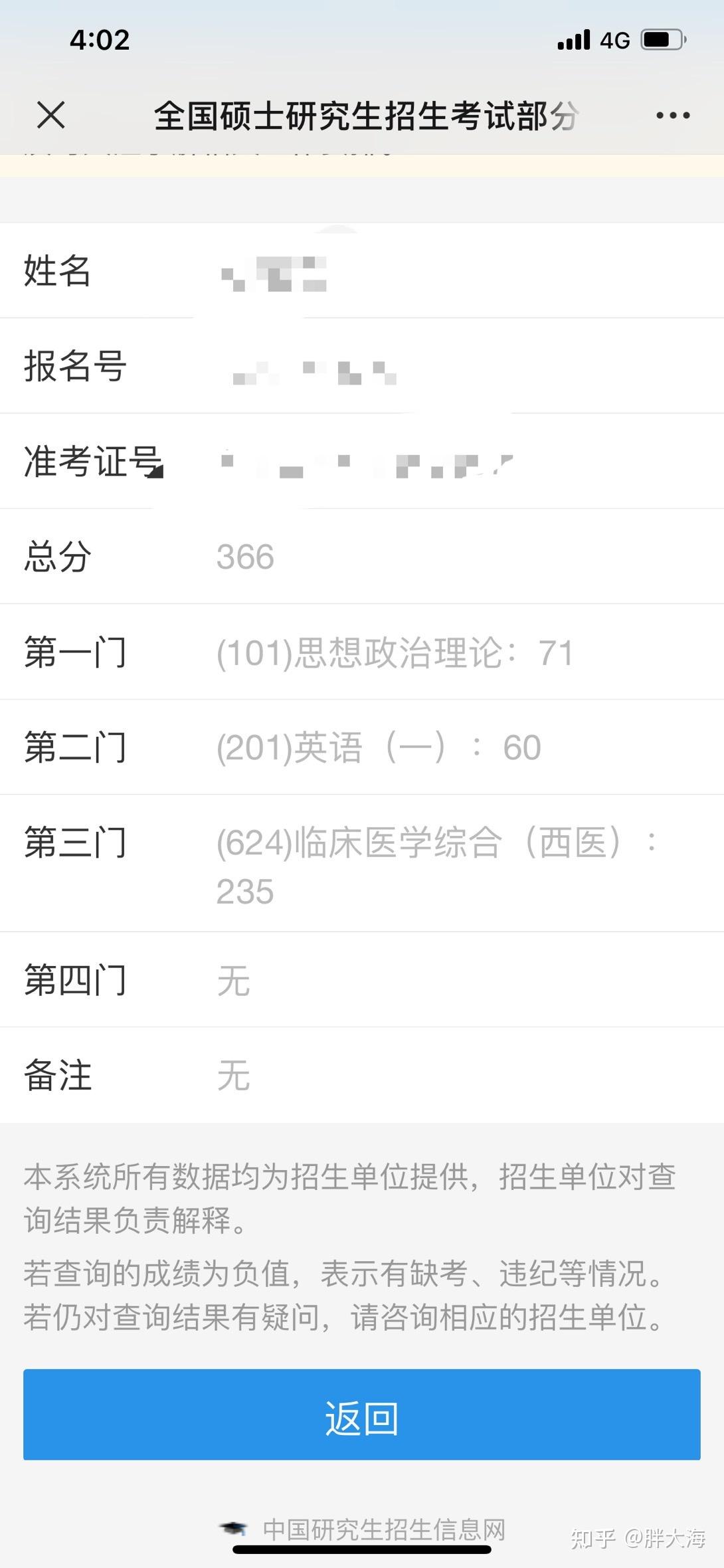This screenshot has height=1568, width=724.
Task: Close the score query web page
Action: point(51,115)
